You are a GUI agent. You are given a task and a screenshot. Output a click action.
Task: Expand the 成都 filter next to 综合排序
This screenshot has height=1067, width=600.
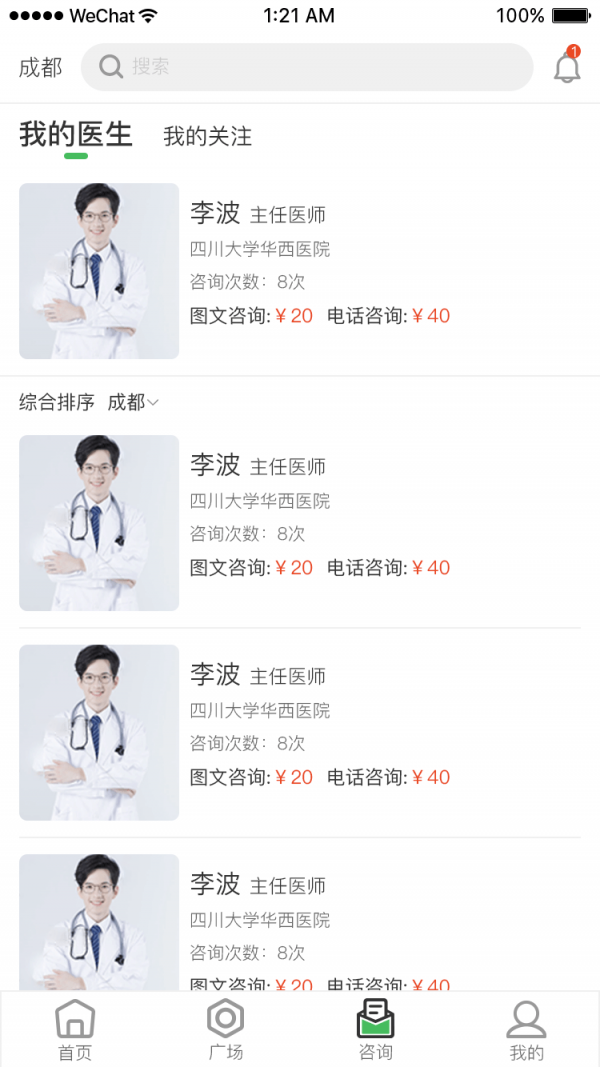coord(133,402)
